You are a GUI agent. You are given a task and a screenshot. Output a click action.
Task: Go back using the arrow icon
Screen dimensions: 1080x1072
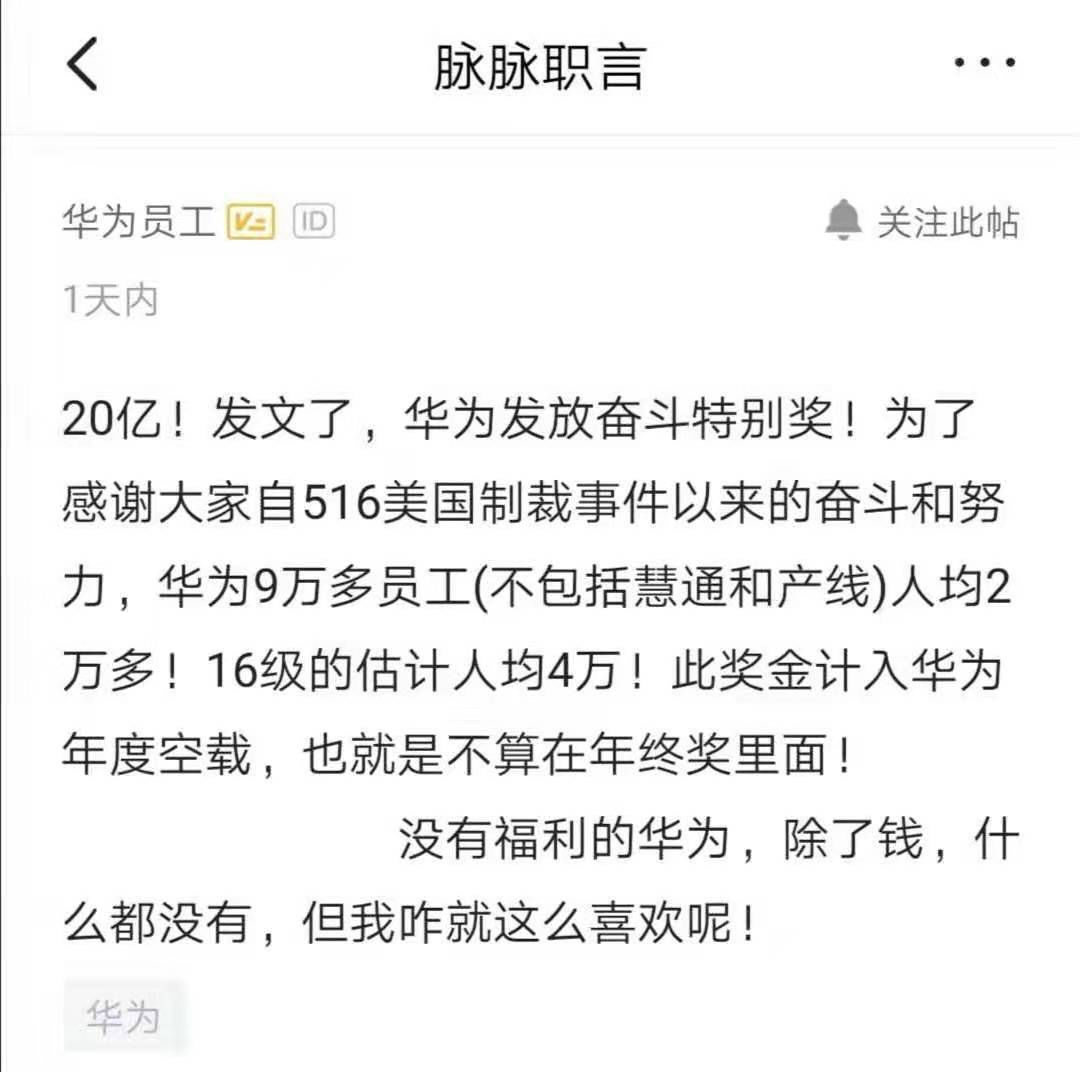[x=82, y=65]
